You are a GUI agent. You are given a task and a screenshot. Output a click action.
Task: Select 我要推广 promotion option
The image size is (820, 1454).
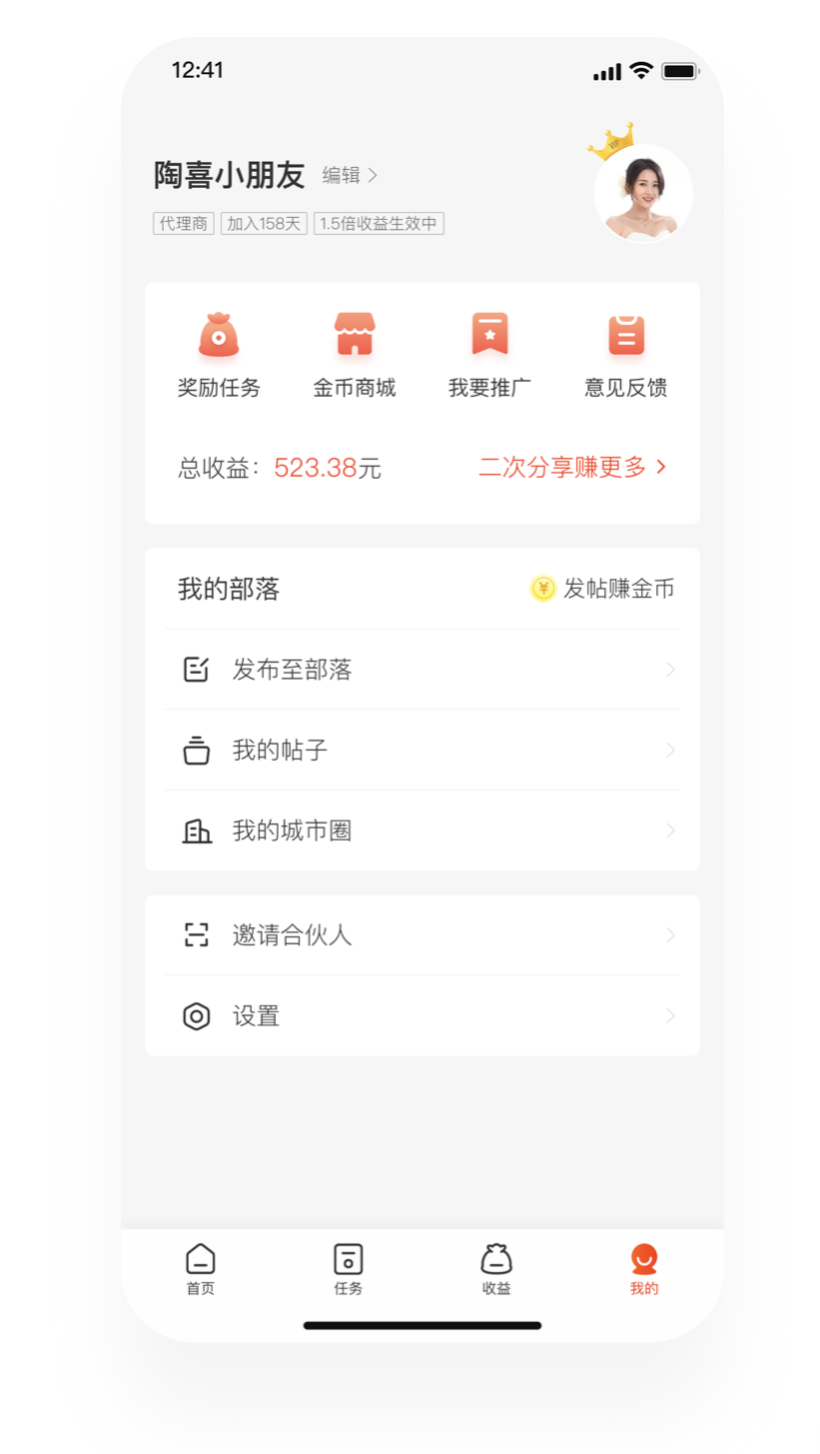point(490,355)
